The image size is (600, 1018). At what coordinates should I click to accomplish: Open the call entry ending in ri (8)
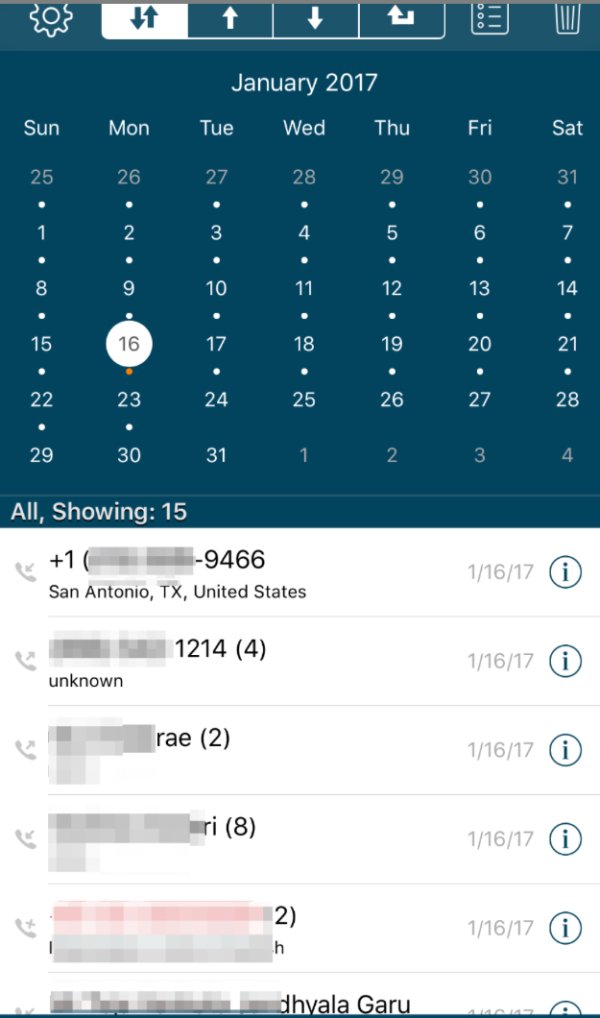pos(250,839)
